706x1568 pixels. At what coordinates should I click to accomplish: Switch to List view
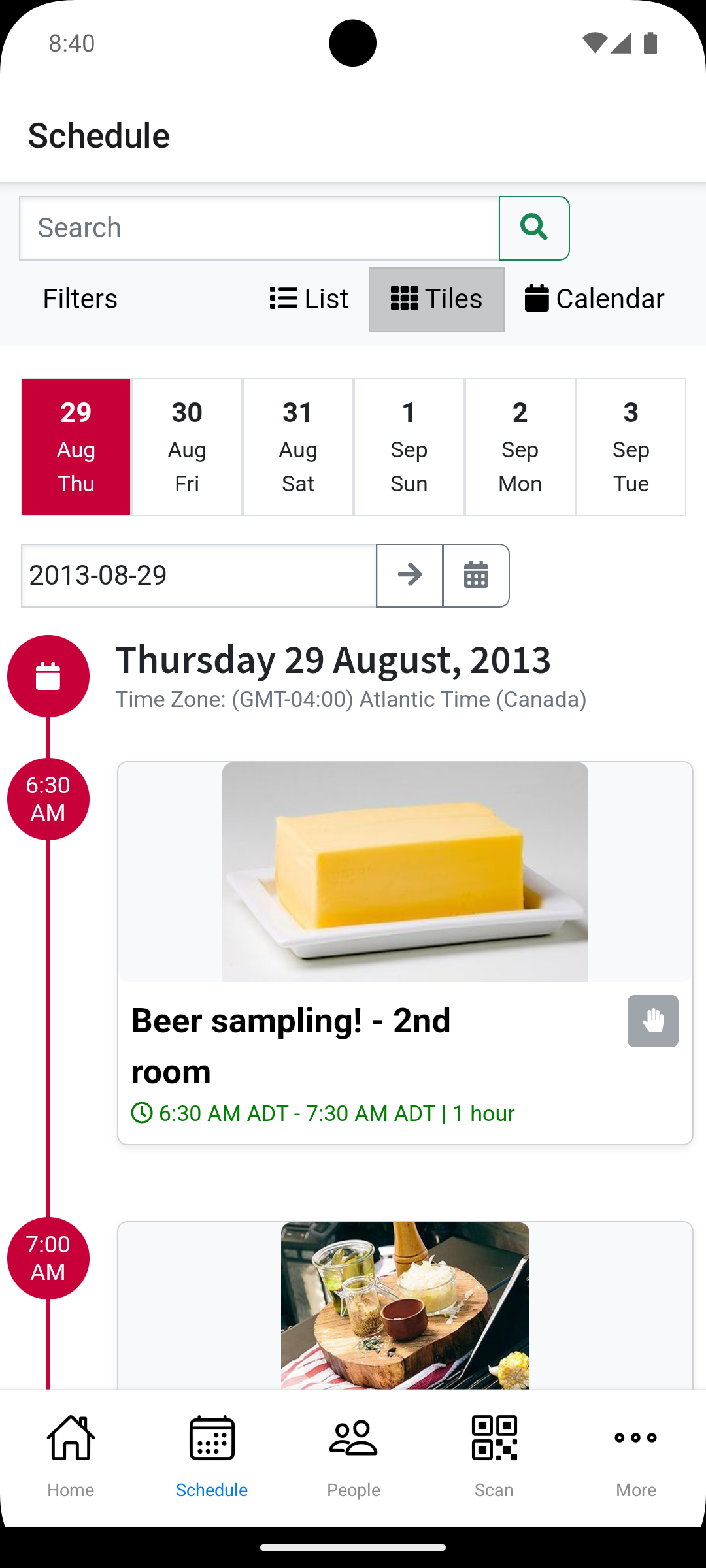pyautogui.click(x=309, y=299)
